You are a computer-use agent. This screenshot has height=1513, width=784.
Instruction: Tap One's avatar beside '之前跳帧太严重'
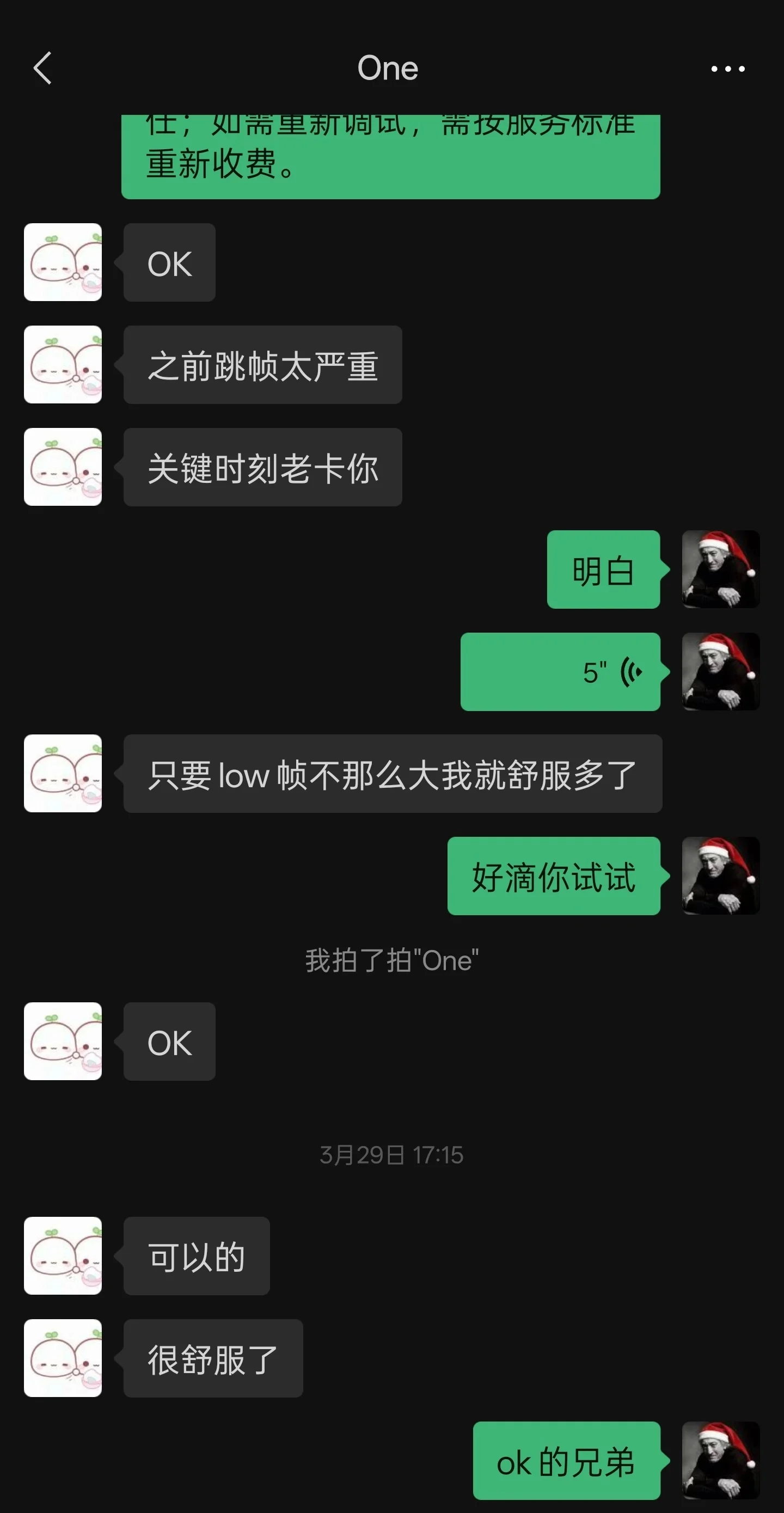[x=63, y=364]
